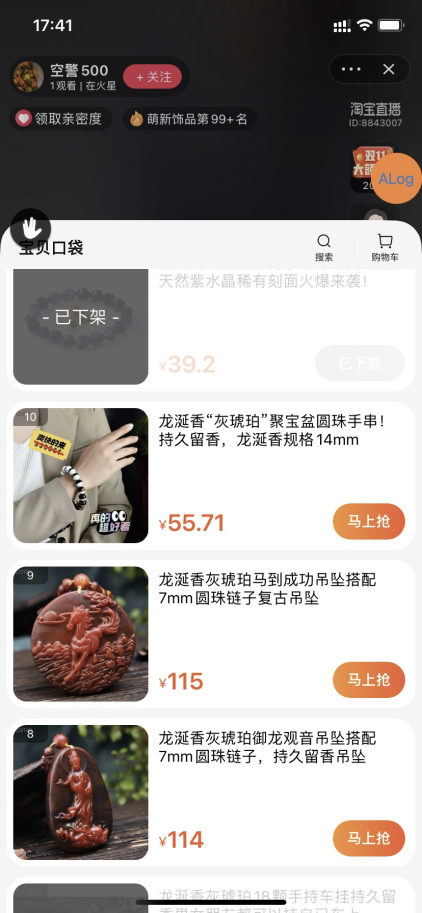
Task: Follow the streamer with 关注 button
Action: (x=153, y=77)
